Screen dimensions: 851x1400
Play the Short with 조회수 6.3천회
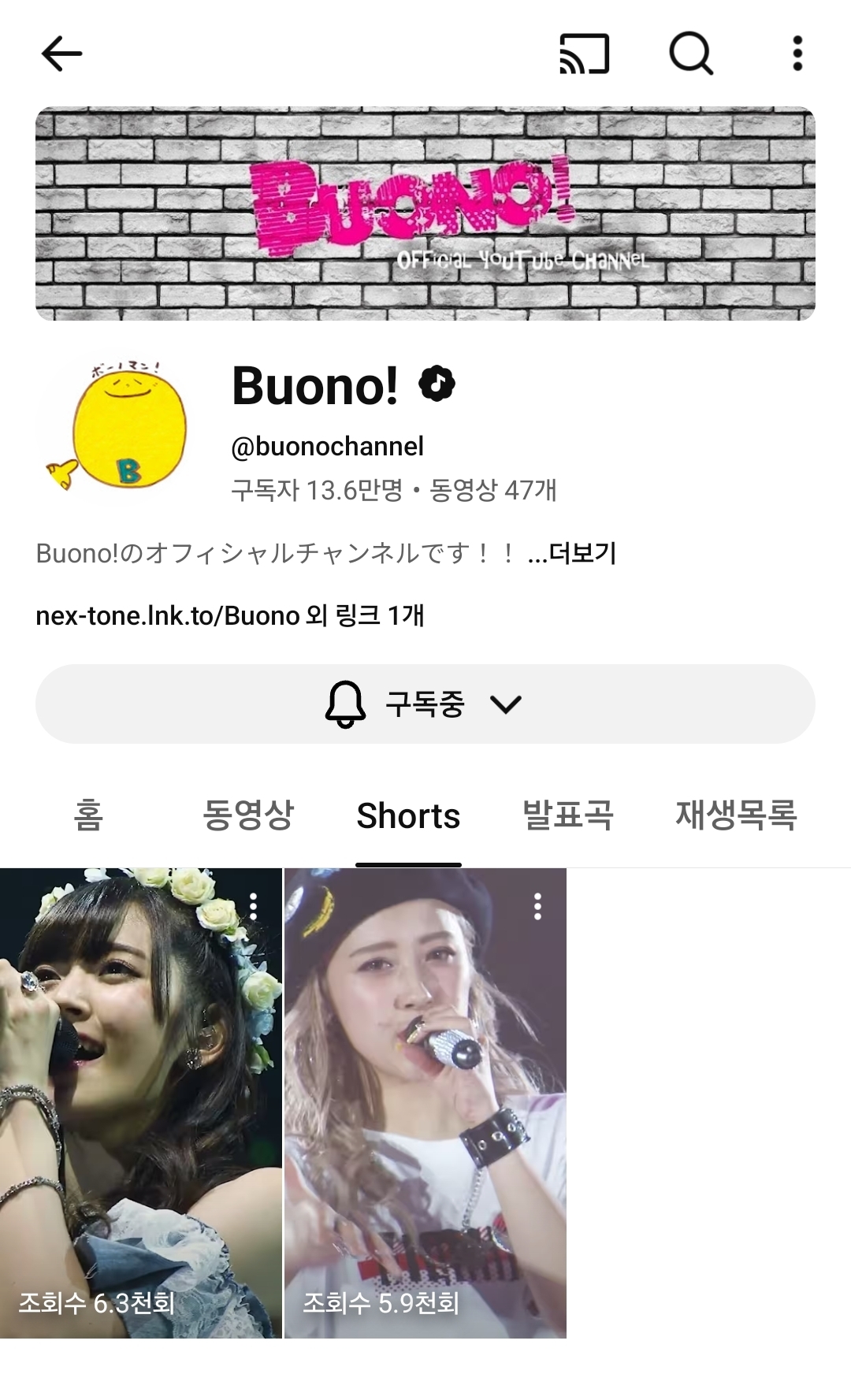[140, 1103]
